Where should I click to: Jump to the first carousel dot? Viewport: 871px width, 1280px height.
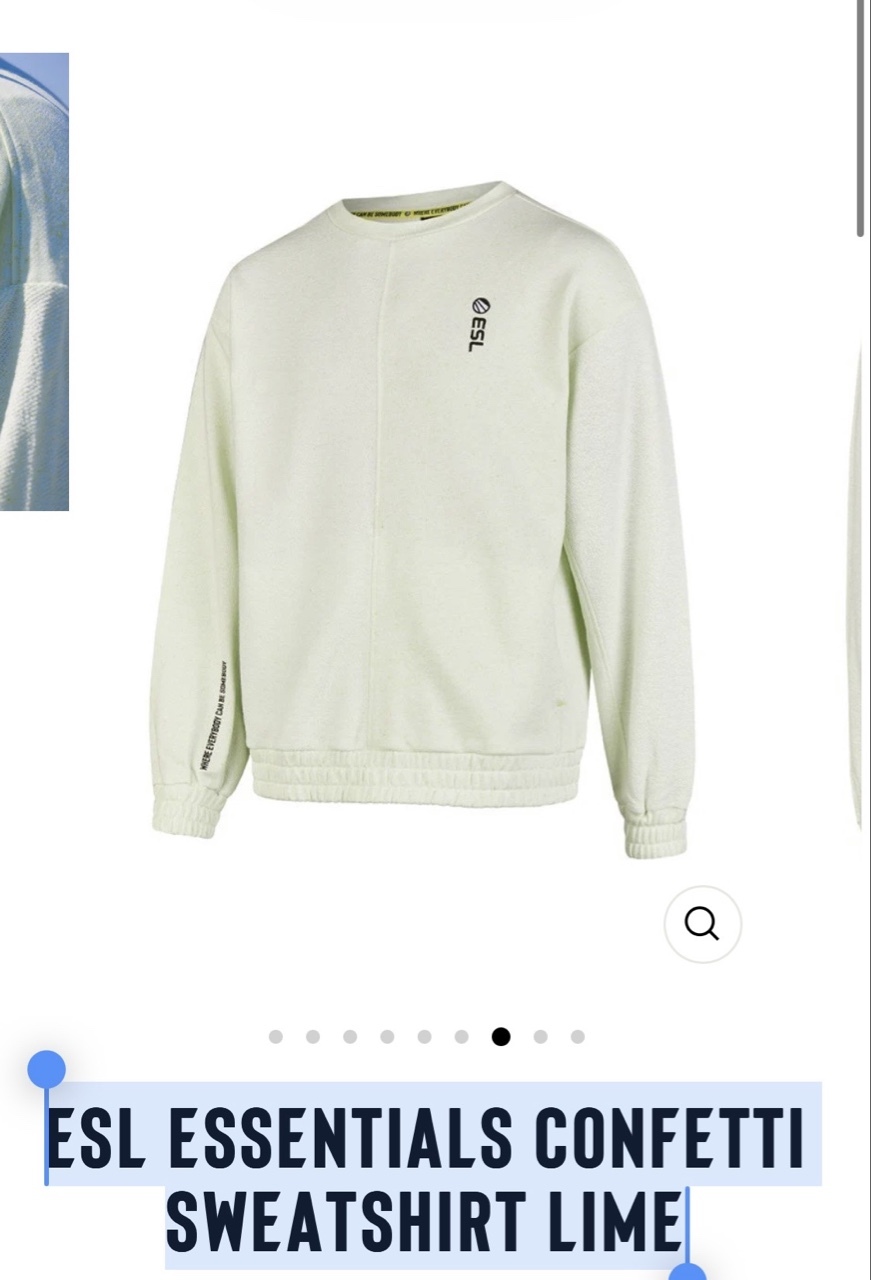[x=276, y=1037]
